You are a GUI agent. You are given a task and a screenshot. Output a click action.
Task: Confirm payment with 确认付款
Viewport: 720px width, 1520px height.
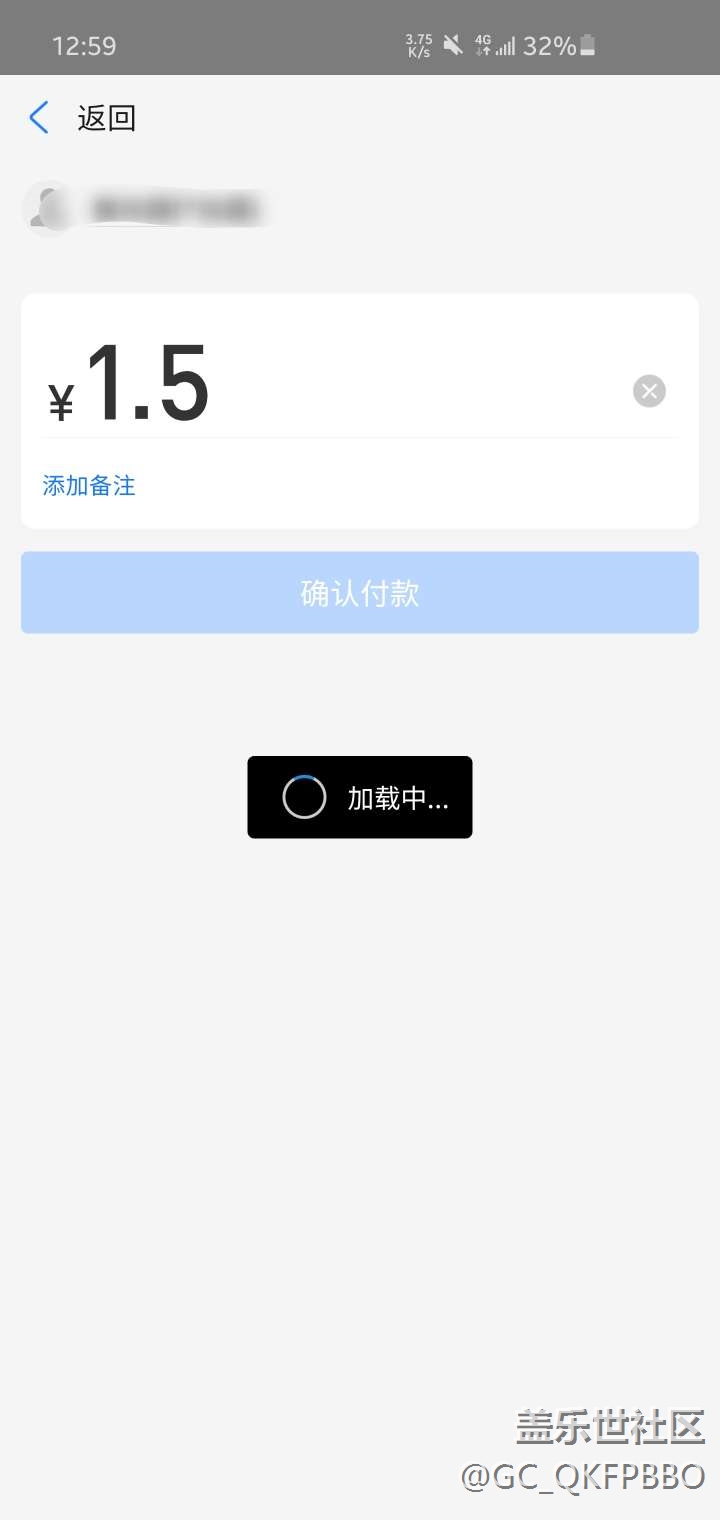click(360, 593)
